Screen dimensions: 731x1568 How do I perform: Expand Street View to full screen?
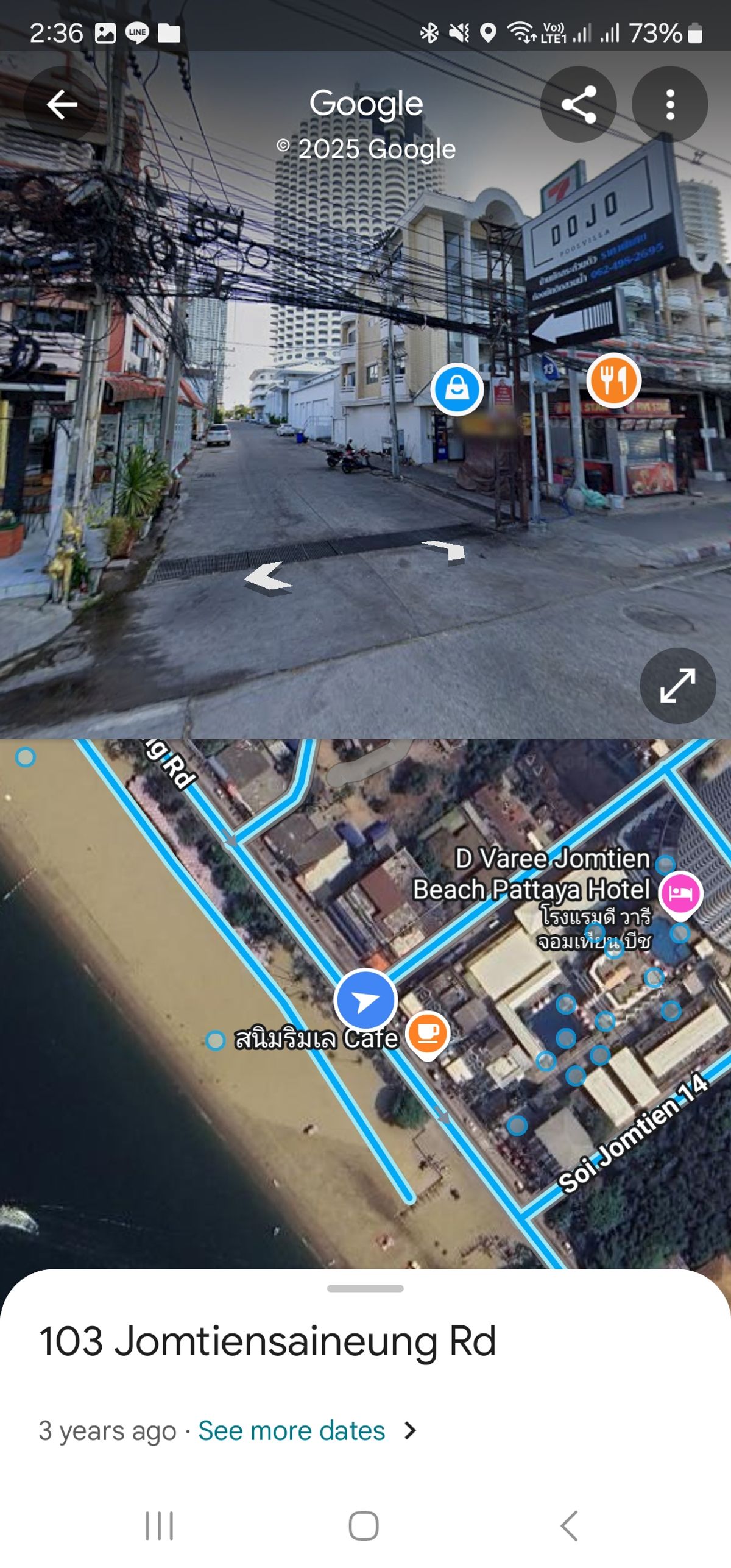[677, 686]
